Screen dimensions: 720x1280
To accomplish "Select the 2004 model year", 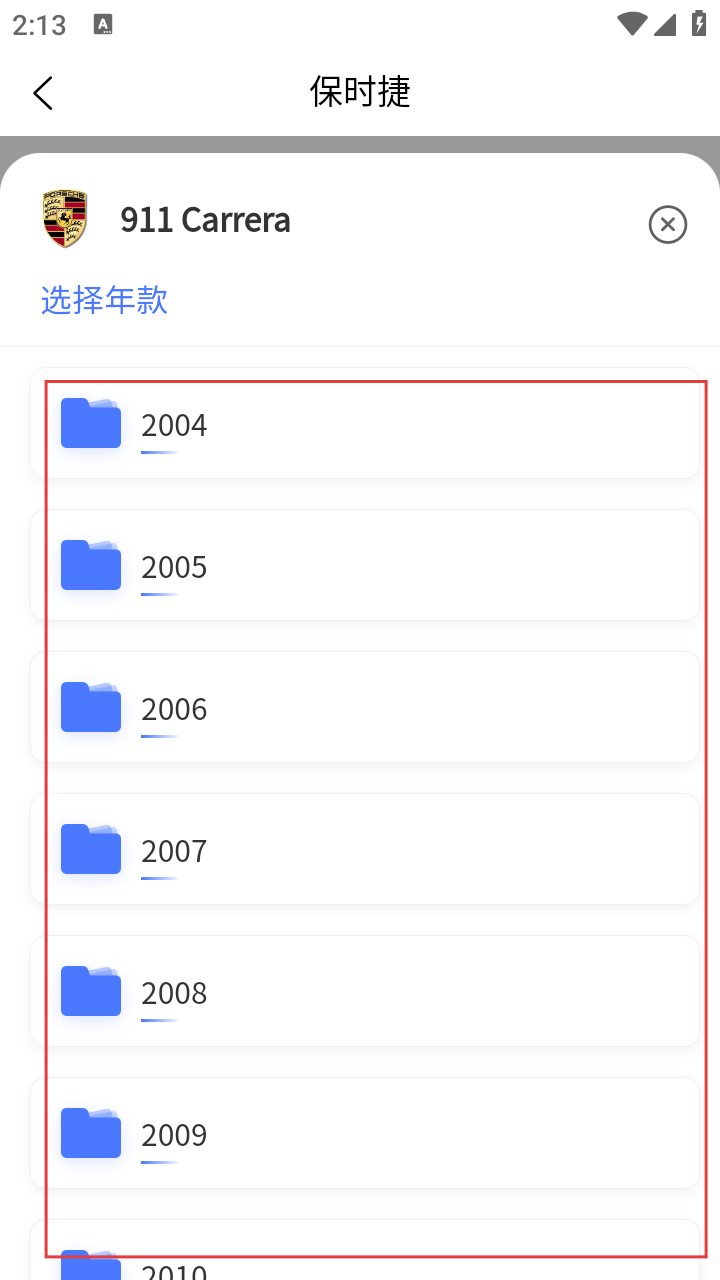I will (365, 423).
